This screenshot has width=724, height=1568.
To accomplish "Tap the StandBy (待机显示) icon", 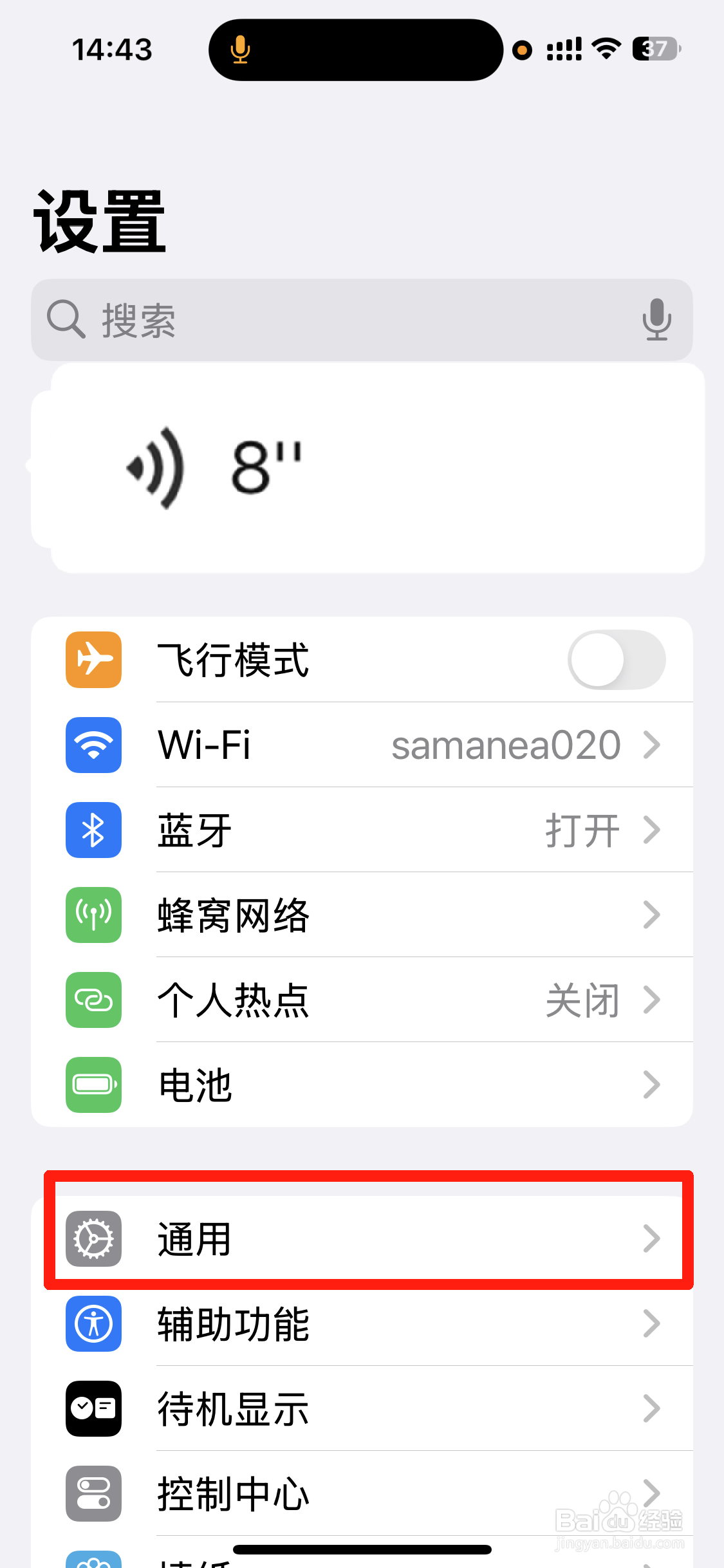I will pos(93,1408).
